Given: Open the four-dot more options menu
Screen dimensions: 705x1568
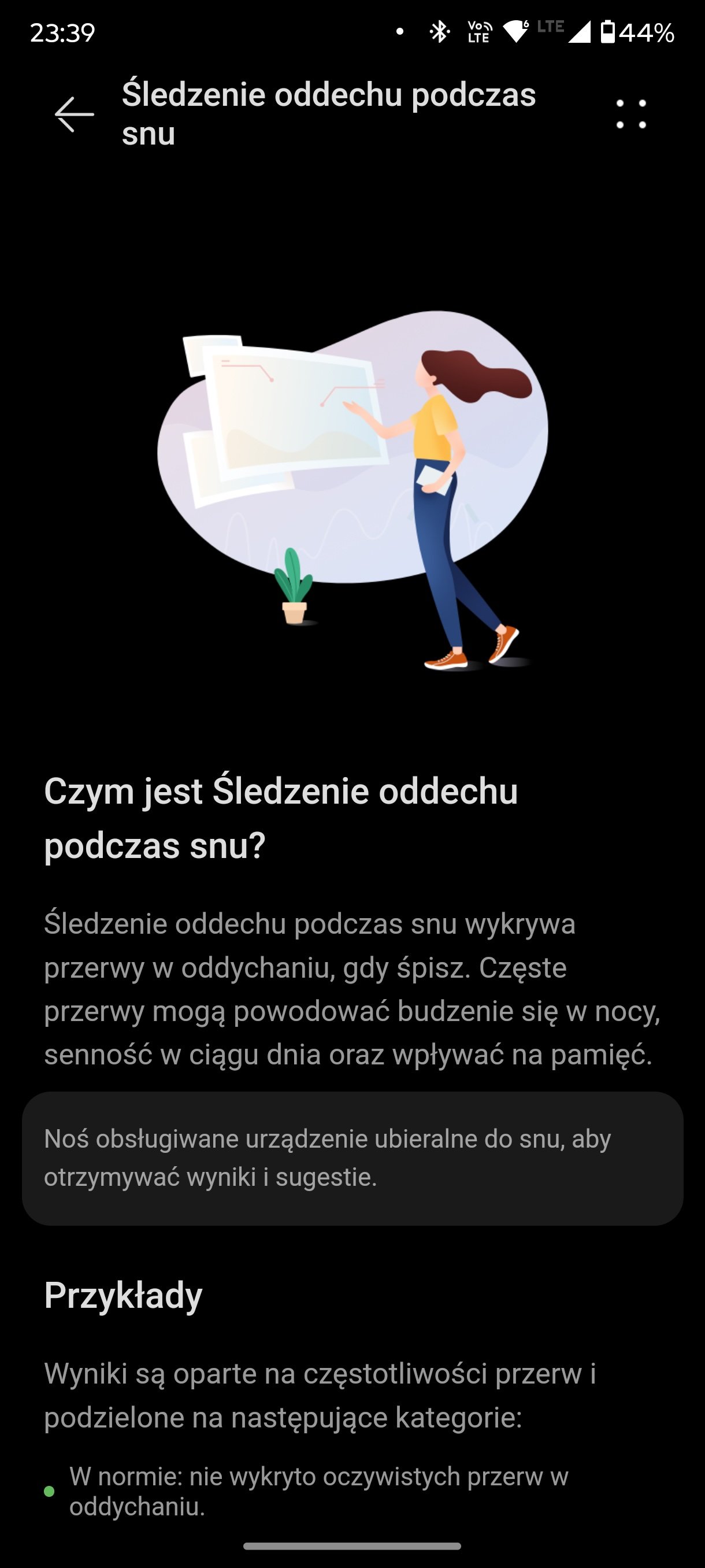Looking at the screenshot, I should pyautogui.click(x=631, y=114).
